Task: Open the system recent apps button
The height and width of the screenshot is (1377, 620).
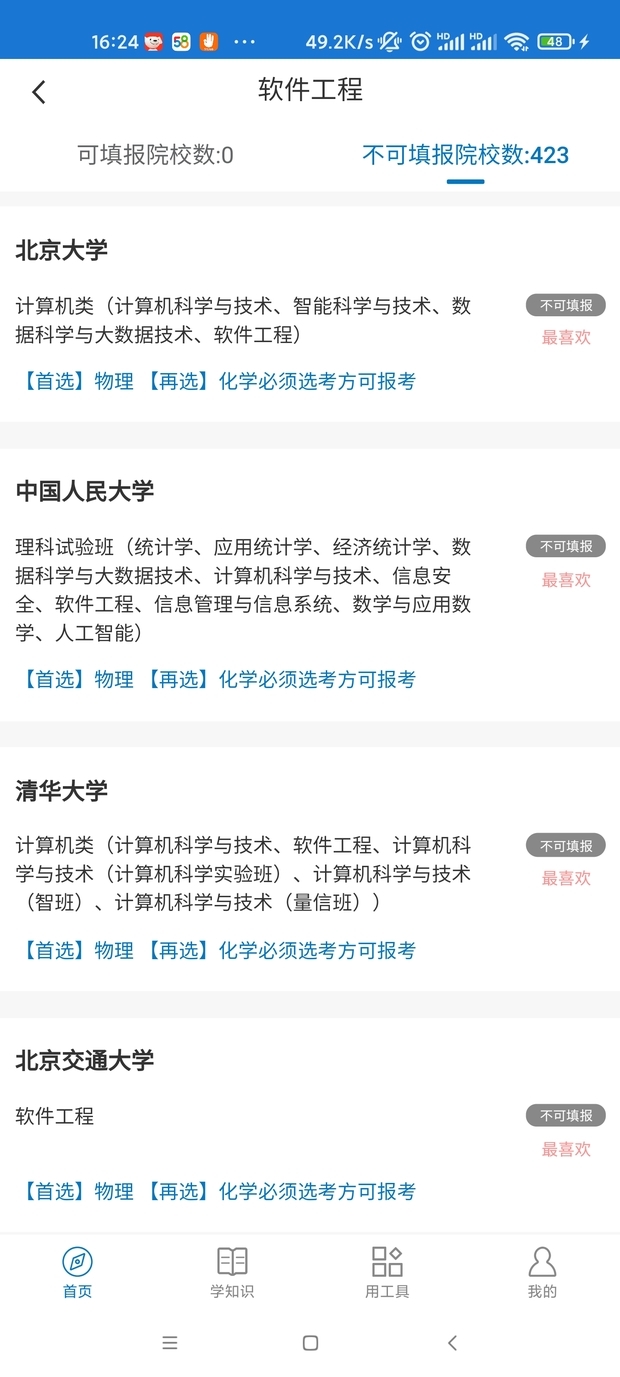Action: click(x=170, y=1343)
